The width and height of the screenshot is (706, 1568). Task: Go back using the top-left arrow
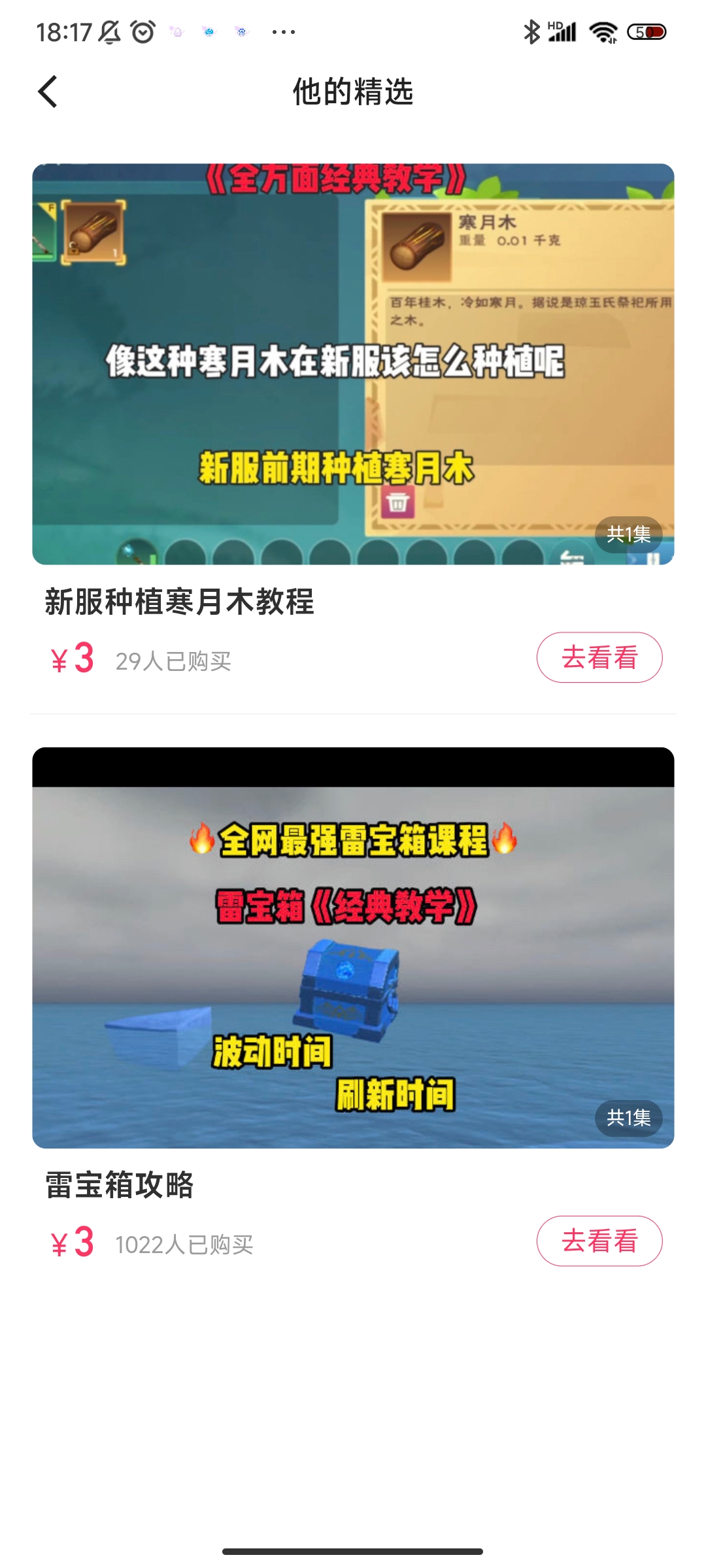pos(48,91)
